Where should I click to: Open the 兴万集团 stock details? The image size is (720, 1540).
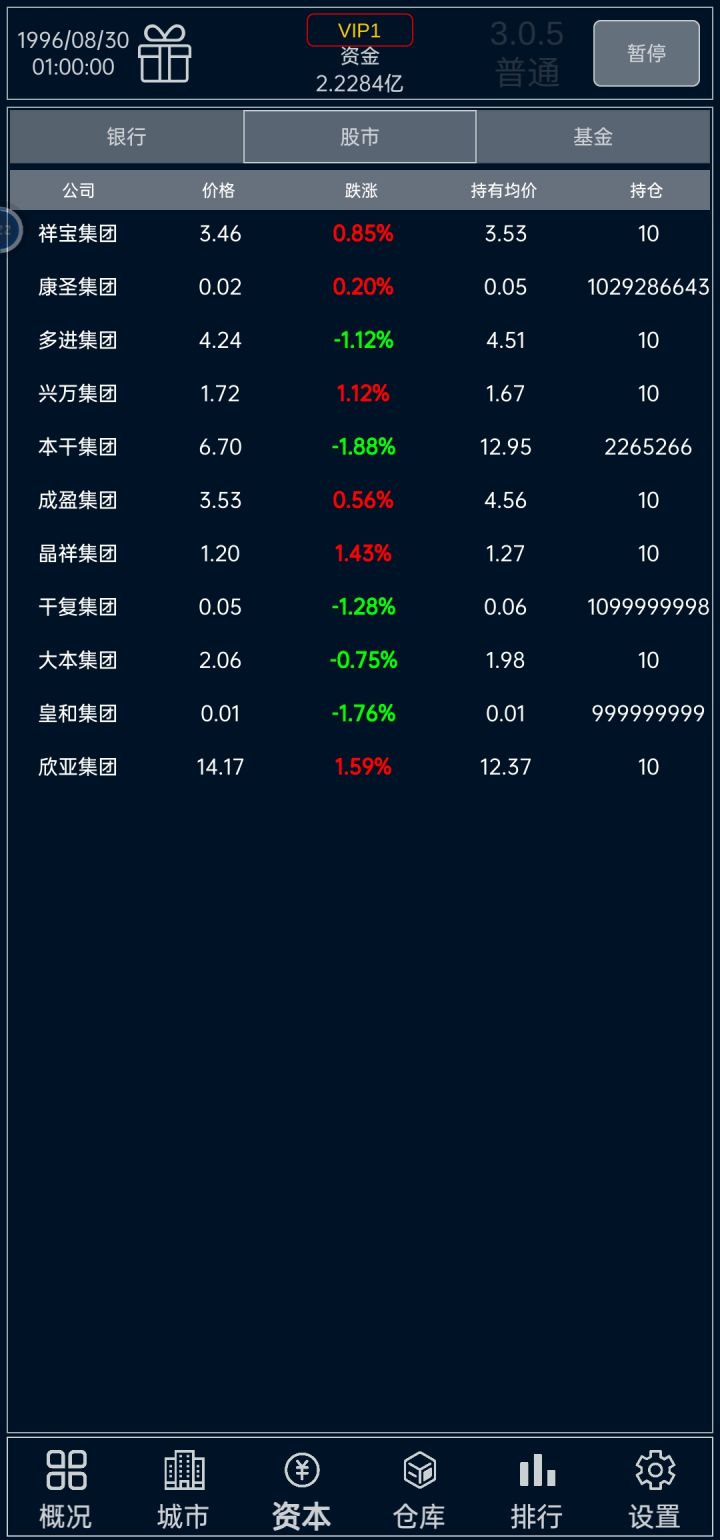point(360,393)
